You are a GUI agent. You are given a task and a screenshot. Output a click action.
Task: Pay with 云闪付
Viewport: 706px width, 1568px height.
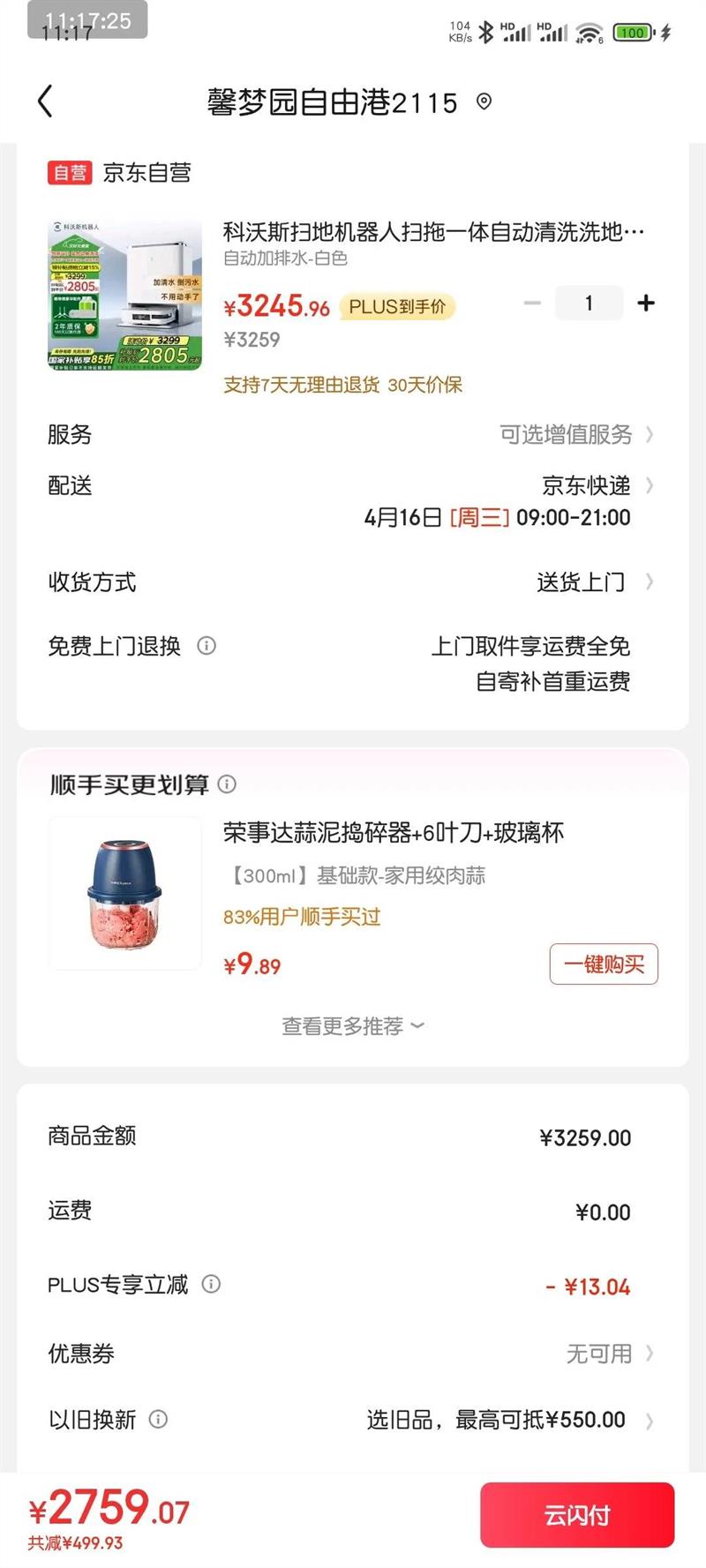point(577,1515)
